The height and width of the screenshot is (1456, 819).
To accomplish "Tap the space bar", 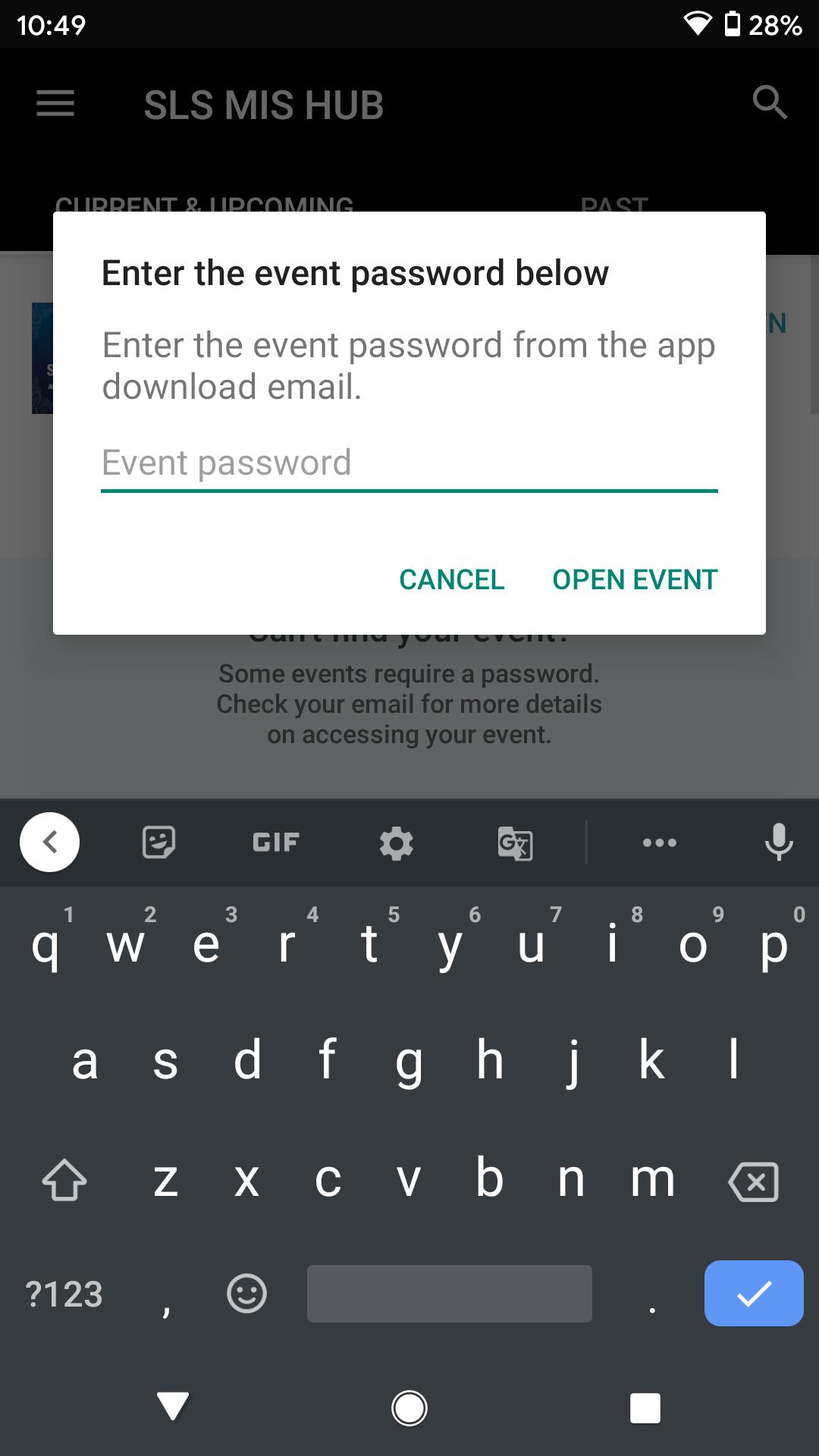I will click(449, 1294).
